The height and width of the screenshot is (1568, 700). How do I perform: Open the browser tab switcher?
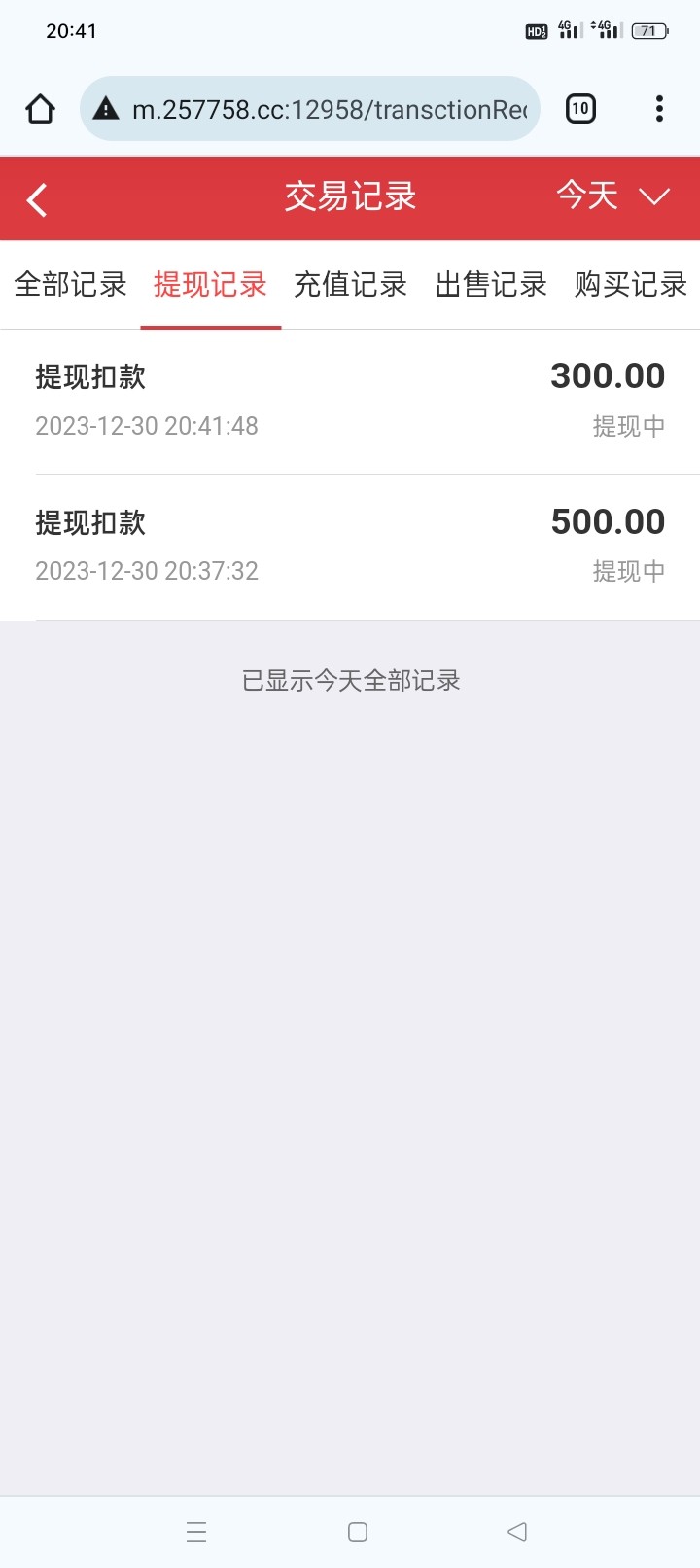[x=580, y=109]
